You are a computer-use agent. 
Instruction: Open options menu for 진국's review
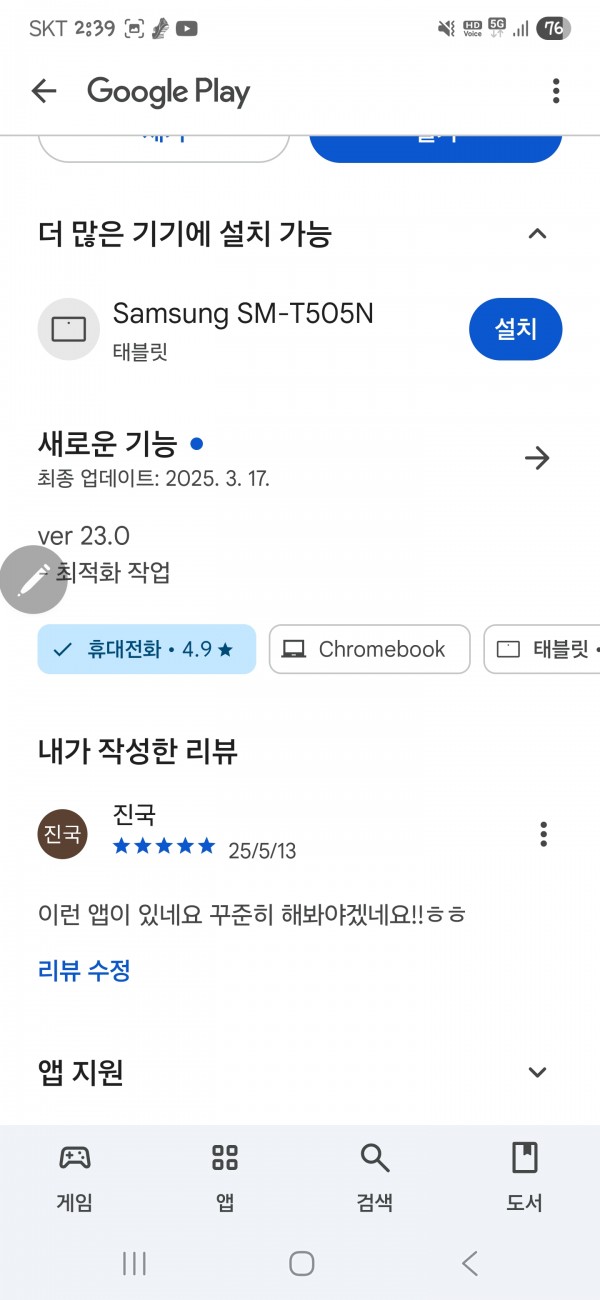(x=543, y=833)
